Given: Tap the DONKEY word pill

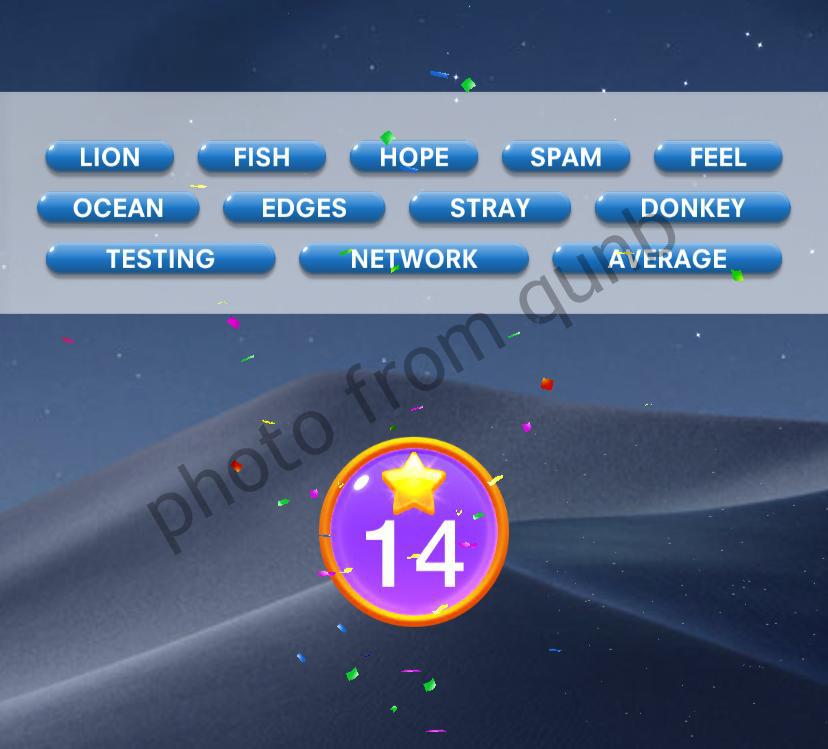Looking at the screenshot, I should 693,208.
